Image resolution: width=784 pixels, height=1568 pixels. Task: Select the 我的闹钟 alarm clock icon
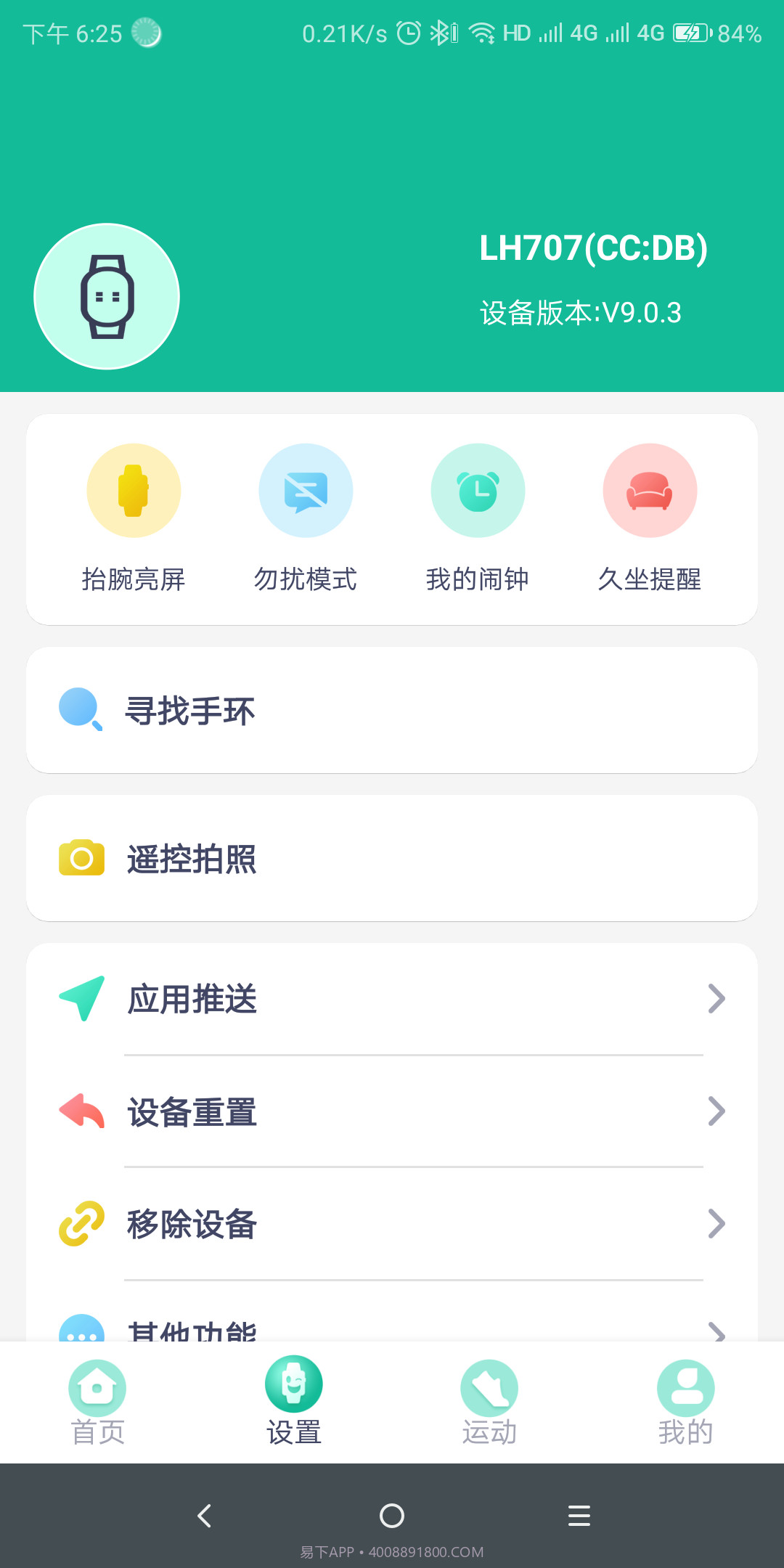[478, 490]
